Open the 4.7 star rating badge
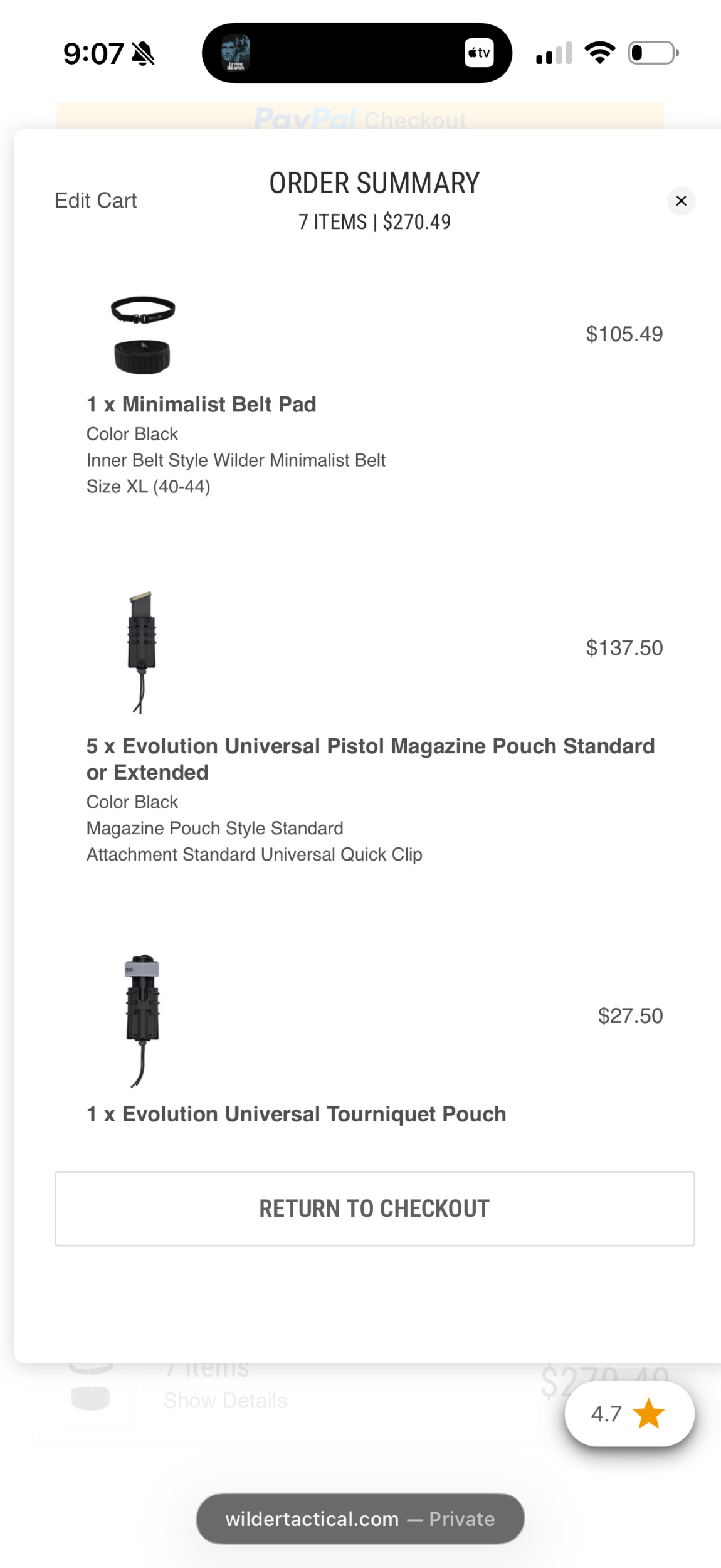Image resolution: width=721 pixels, height=1568 pixels. 629,1414
